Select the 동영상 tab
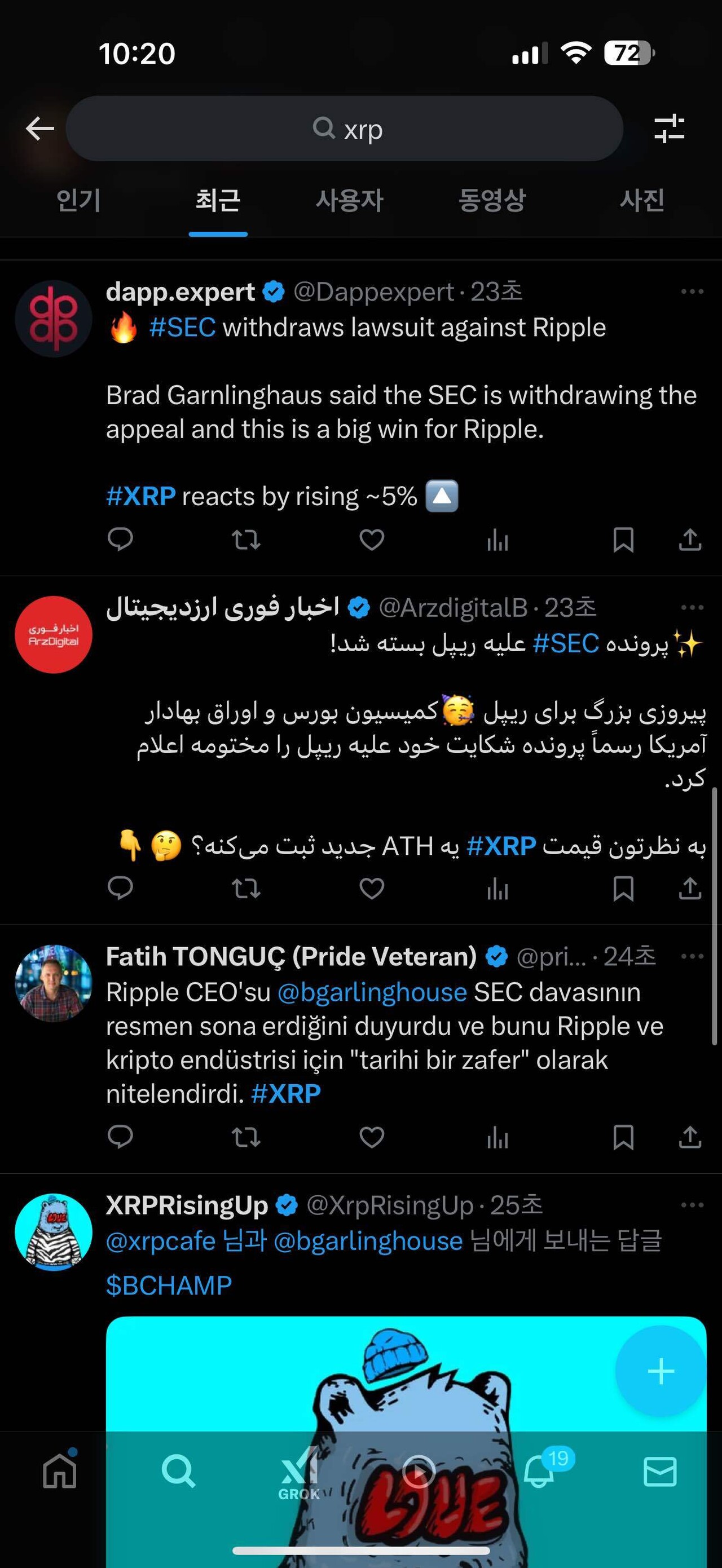 point(492,200)
